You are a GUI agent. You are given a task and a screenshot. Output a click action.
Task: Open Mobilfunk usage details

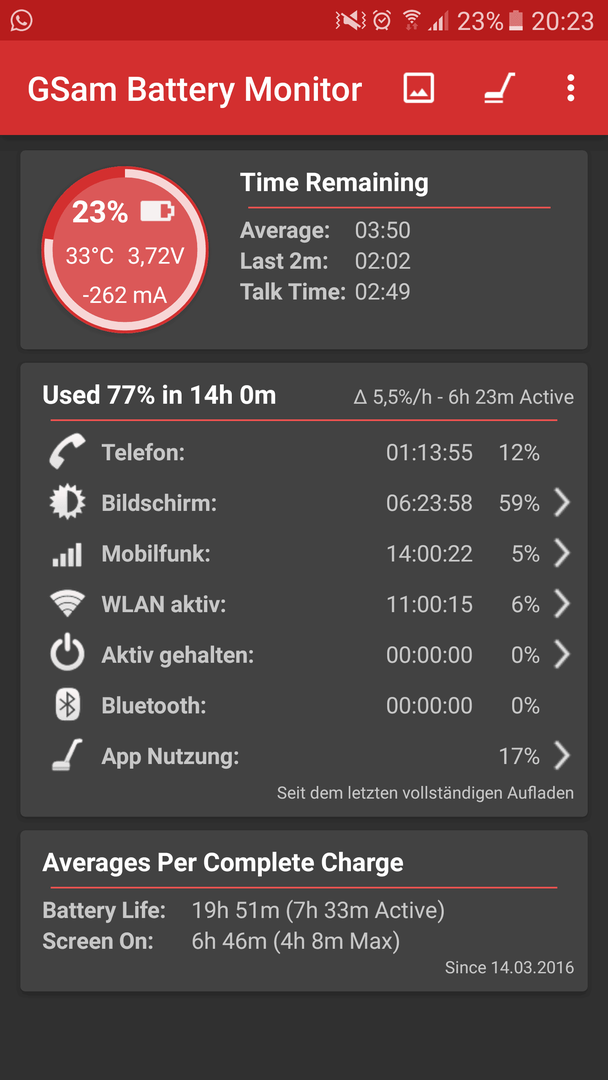304,554
